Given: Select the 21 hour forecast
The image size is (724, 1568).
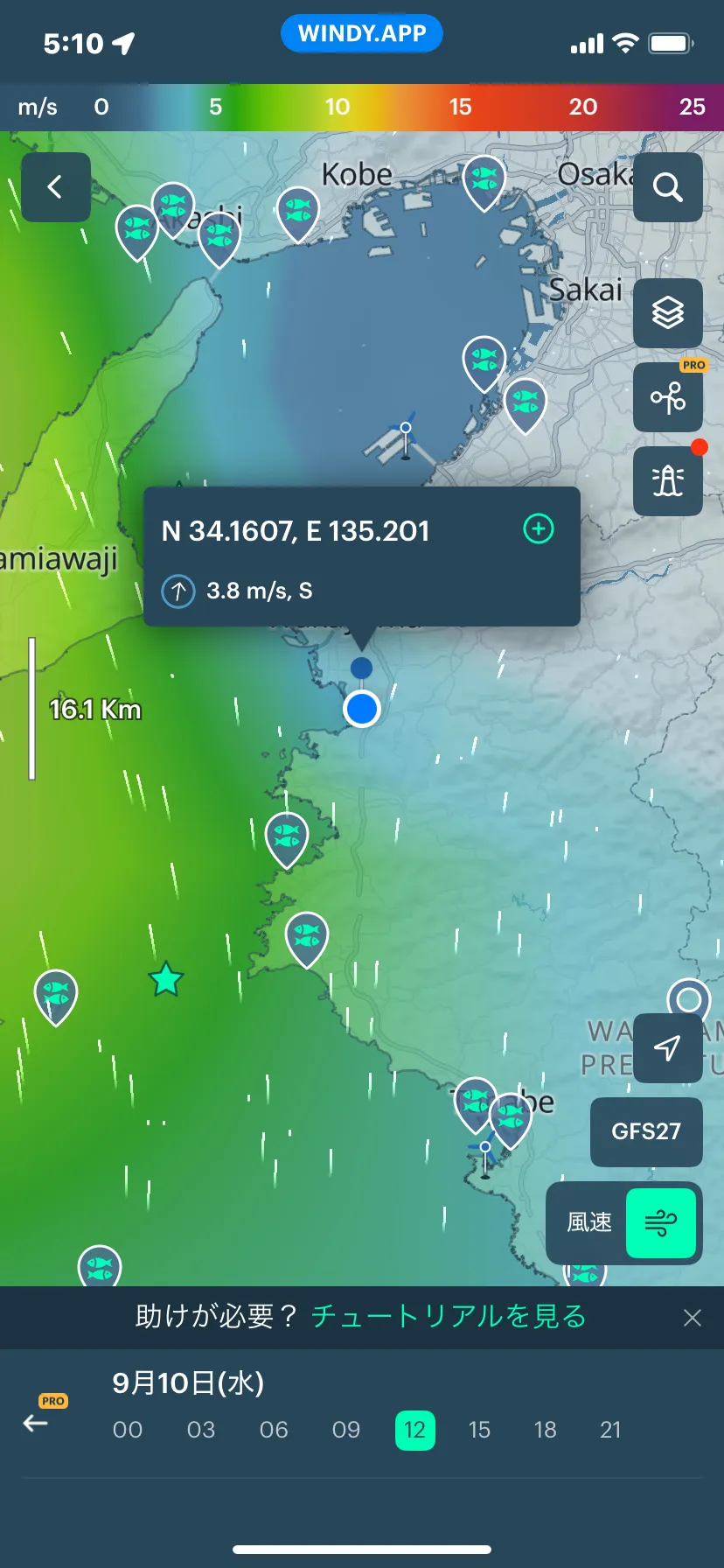Looking at the screenshot, I should [610, 1430].
